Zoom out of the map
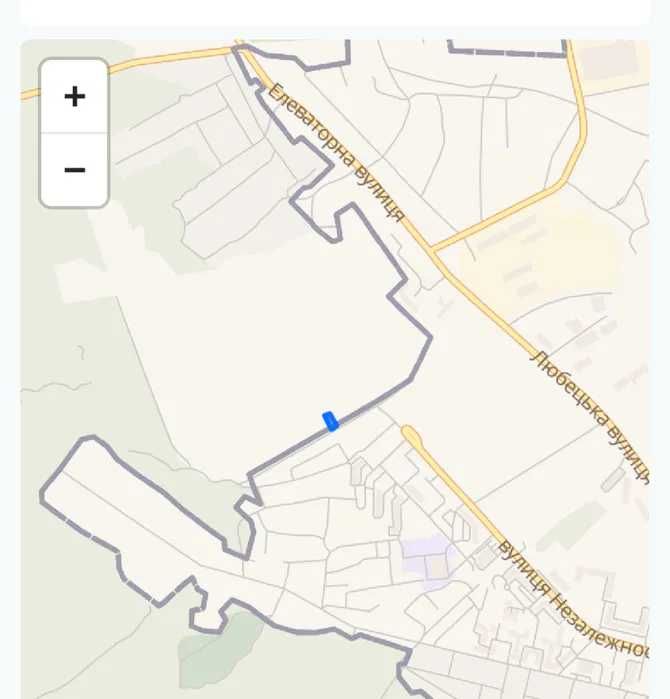This screenshot has height=699, width=670. point(74,170)
